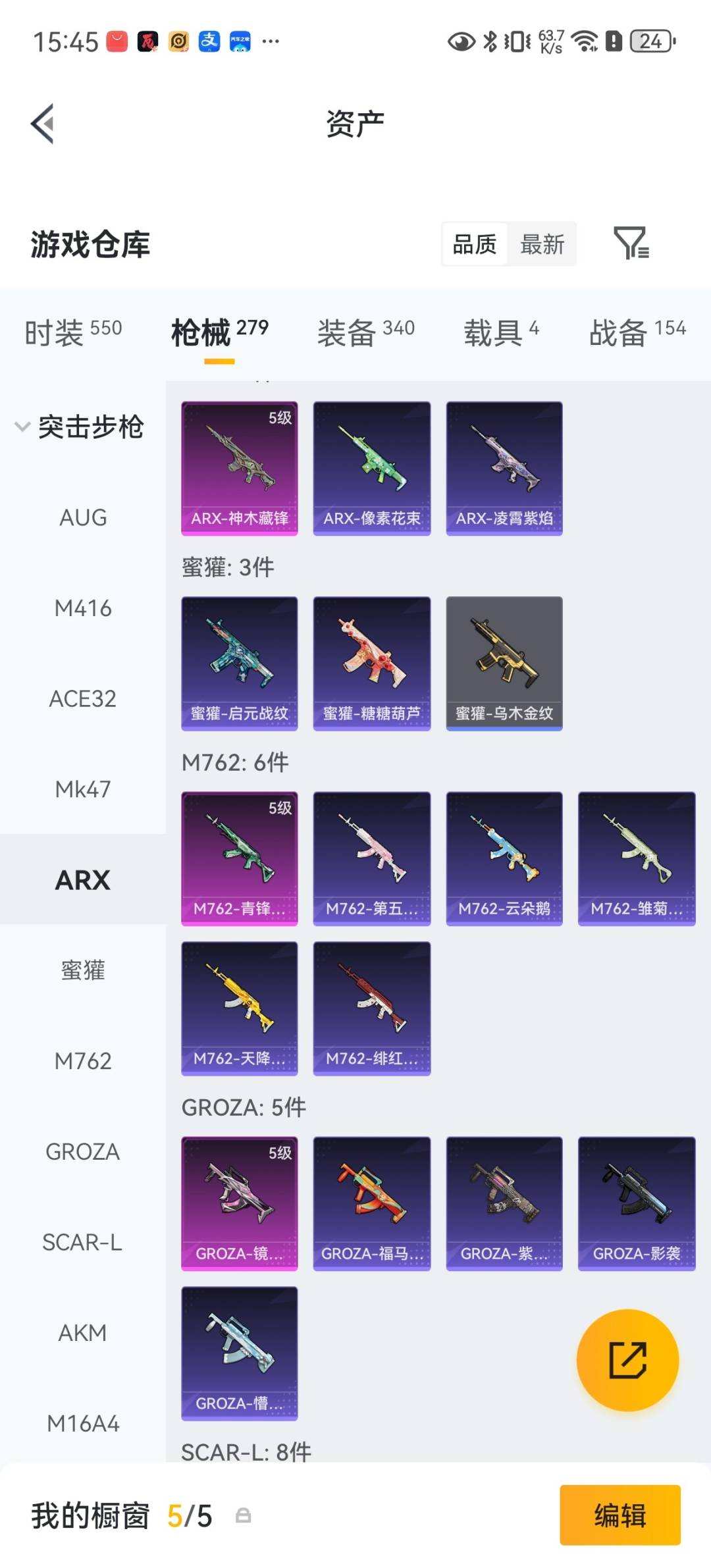Select SCAR-L in the sidebar

[83, 1242]
